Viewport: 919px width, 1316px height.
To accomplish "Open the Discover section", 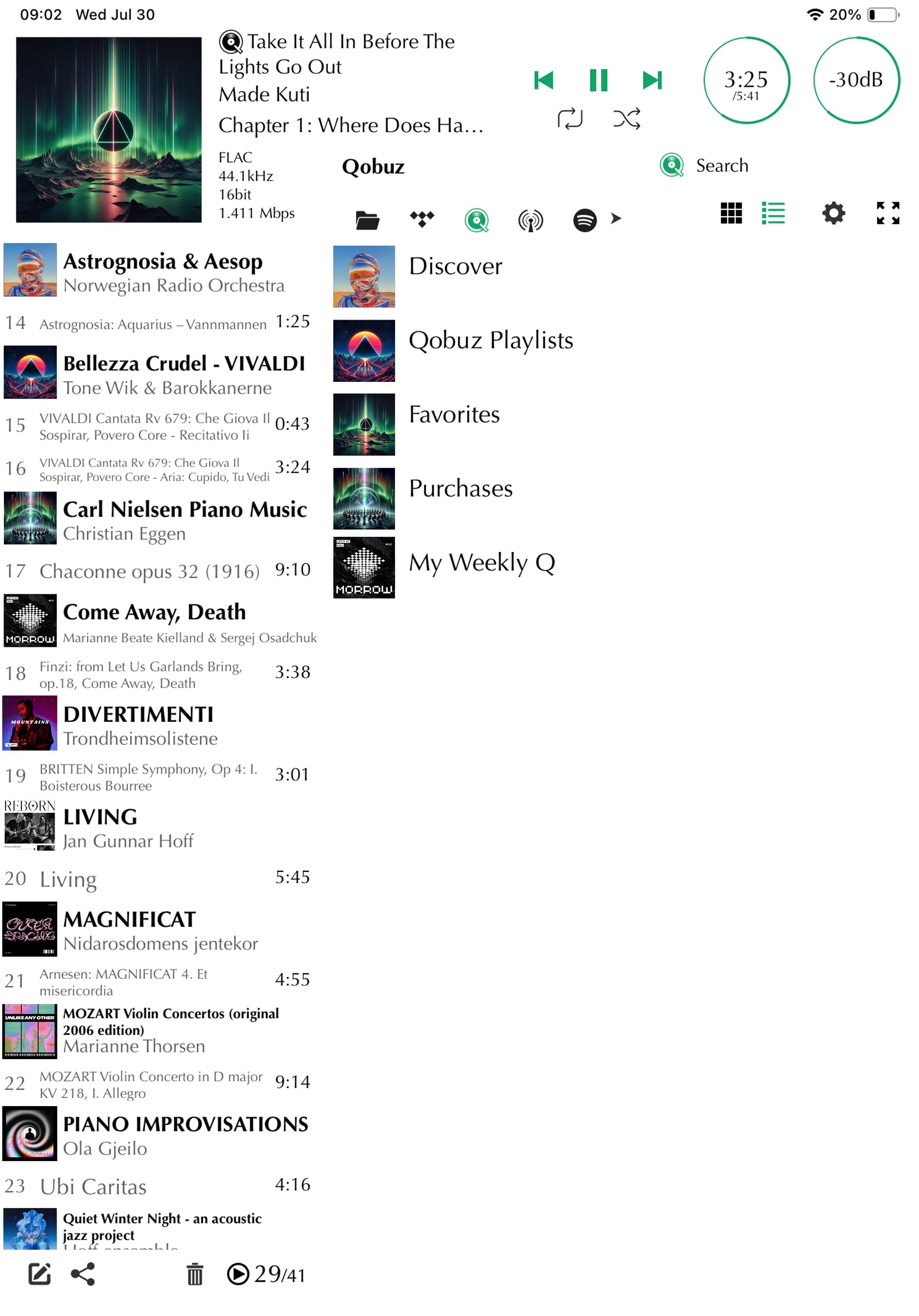I will pos(455,267).
